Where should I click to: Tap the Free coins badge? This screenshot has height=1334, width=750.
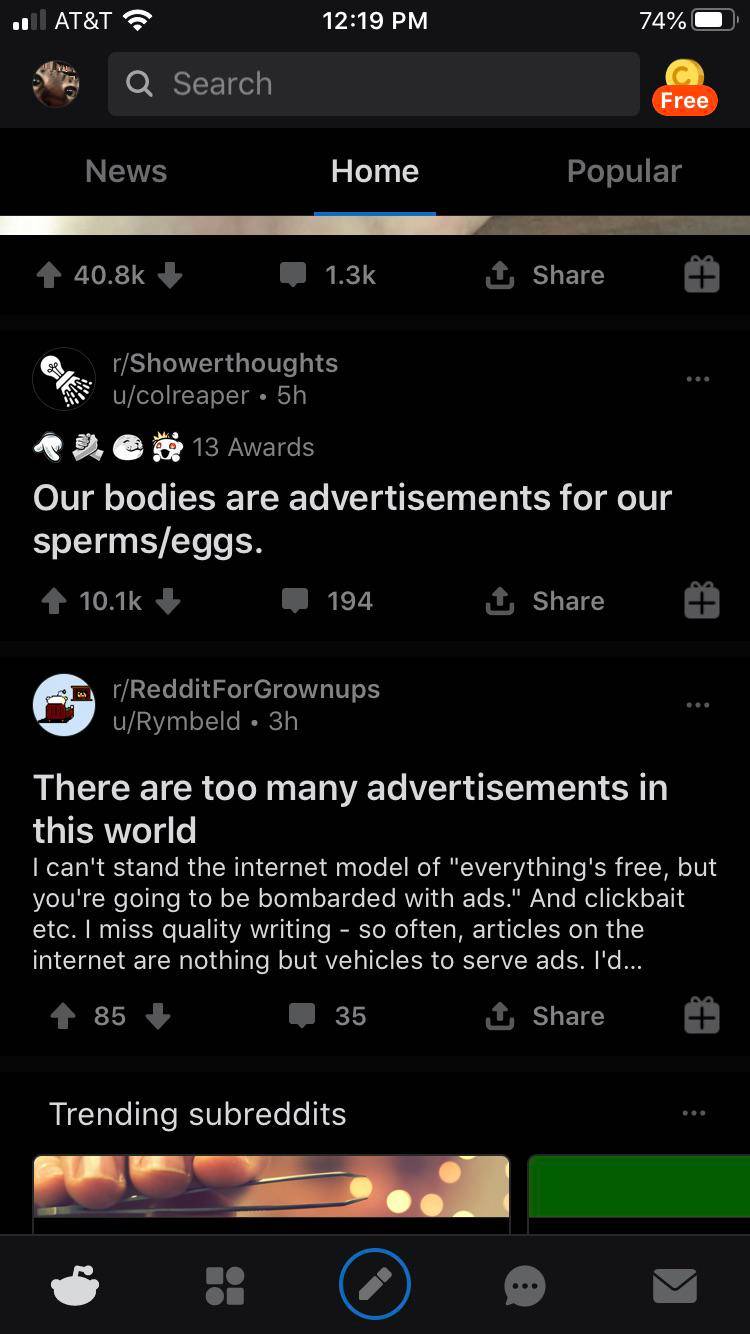coord(684,83)
